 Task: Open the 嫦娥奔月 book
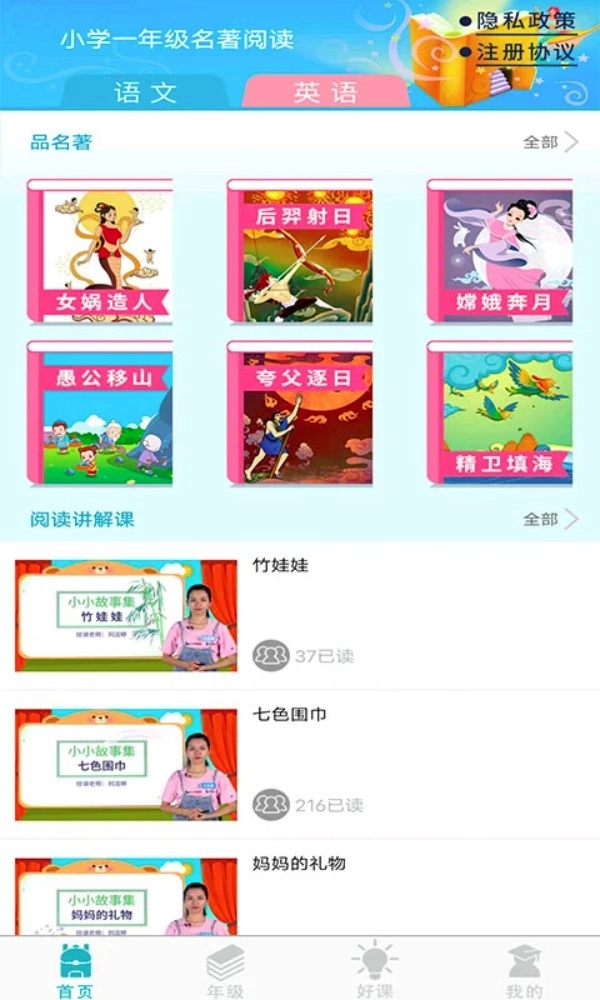click(500, 250)
